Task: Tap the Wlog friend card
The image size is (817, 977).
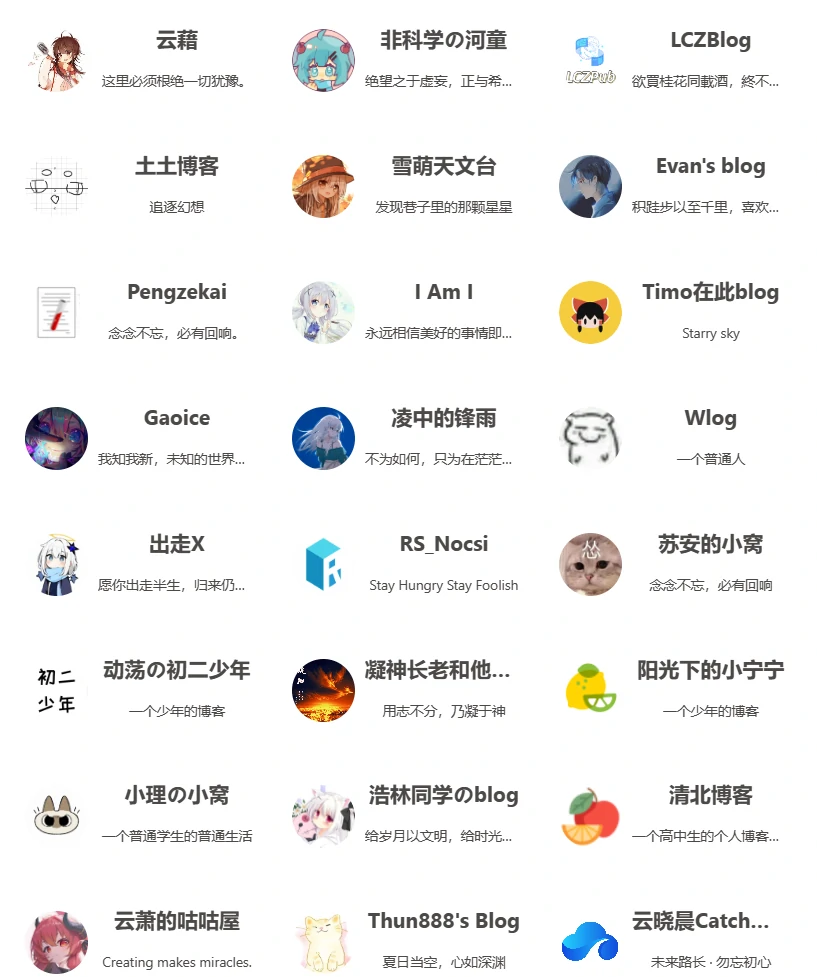Action: [710, 419]
